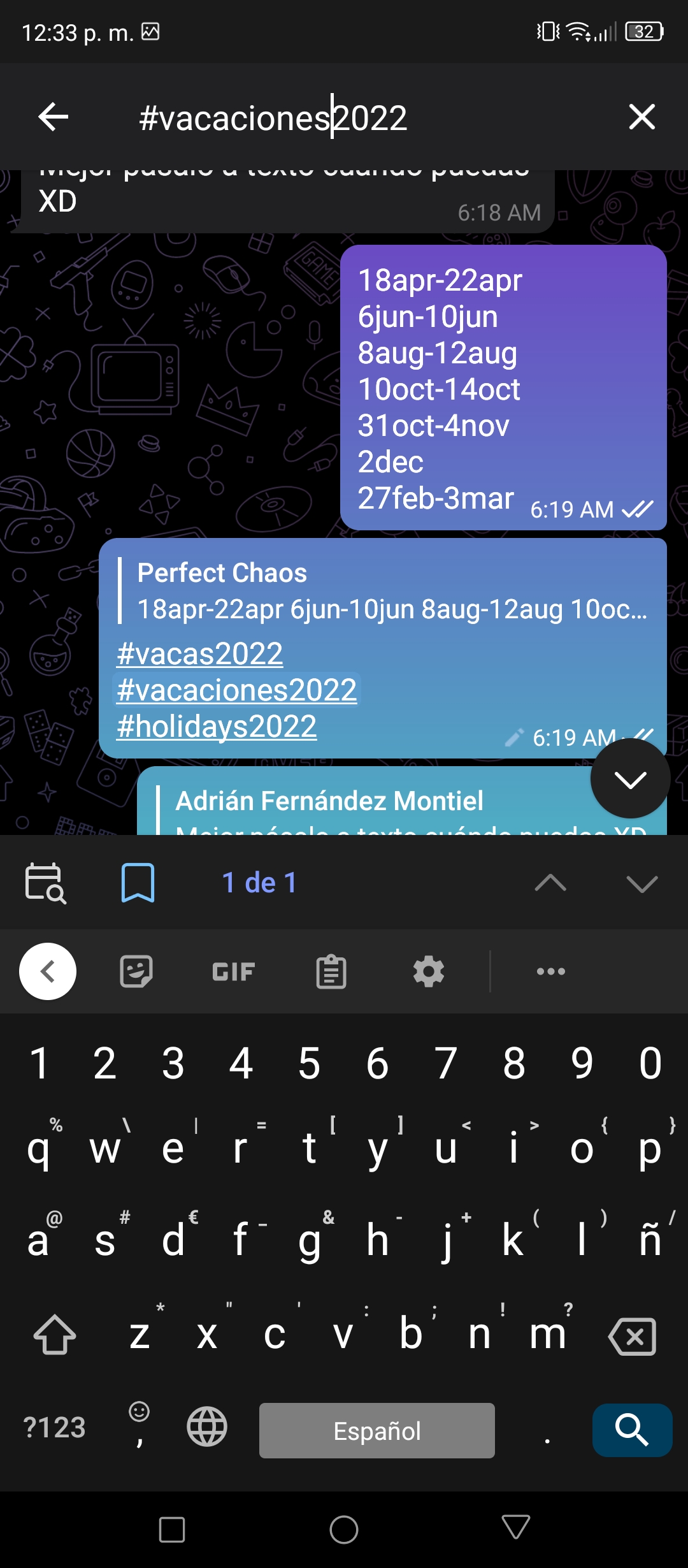Open keyboard settings gear
The height and width of the screenshot is (1568, 688).
(429, 971)
